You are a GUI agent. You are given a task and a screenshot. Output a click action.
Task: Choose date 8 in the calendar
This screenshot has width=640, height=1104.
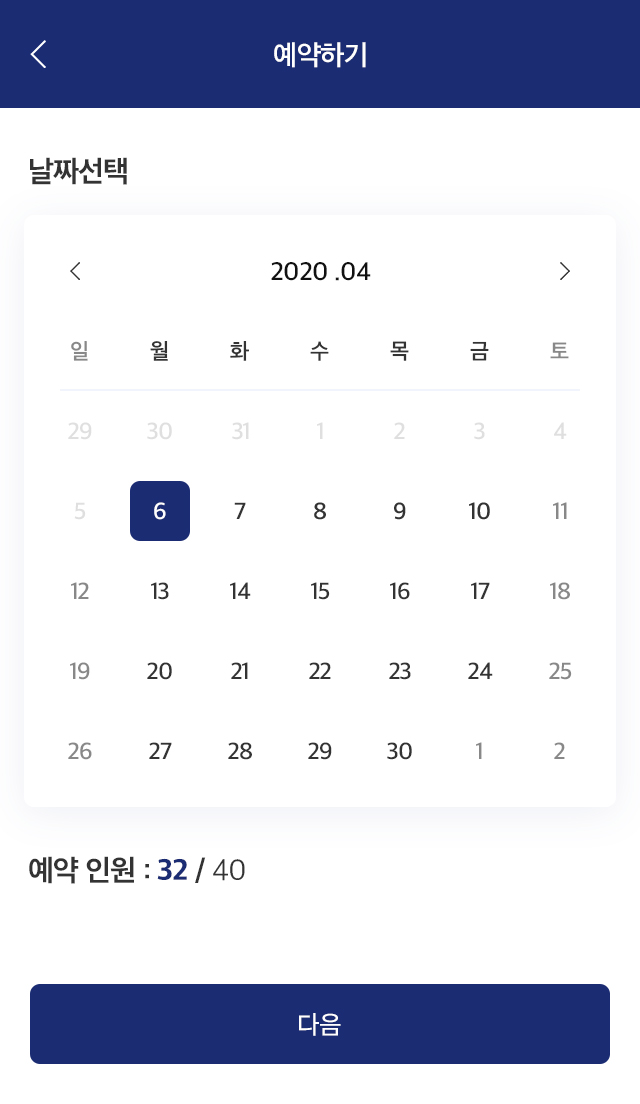320,511
